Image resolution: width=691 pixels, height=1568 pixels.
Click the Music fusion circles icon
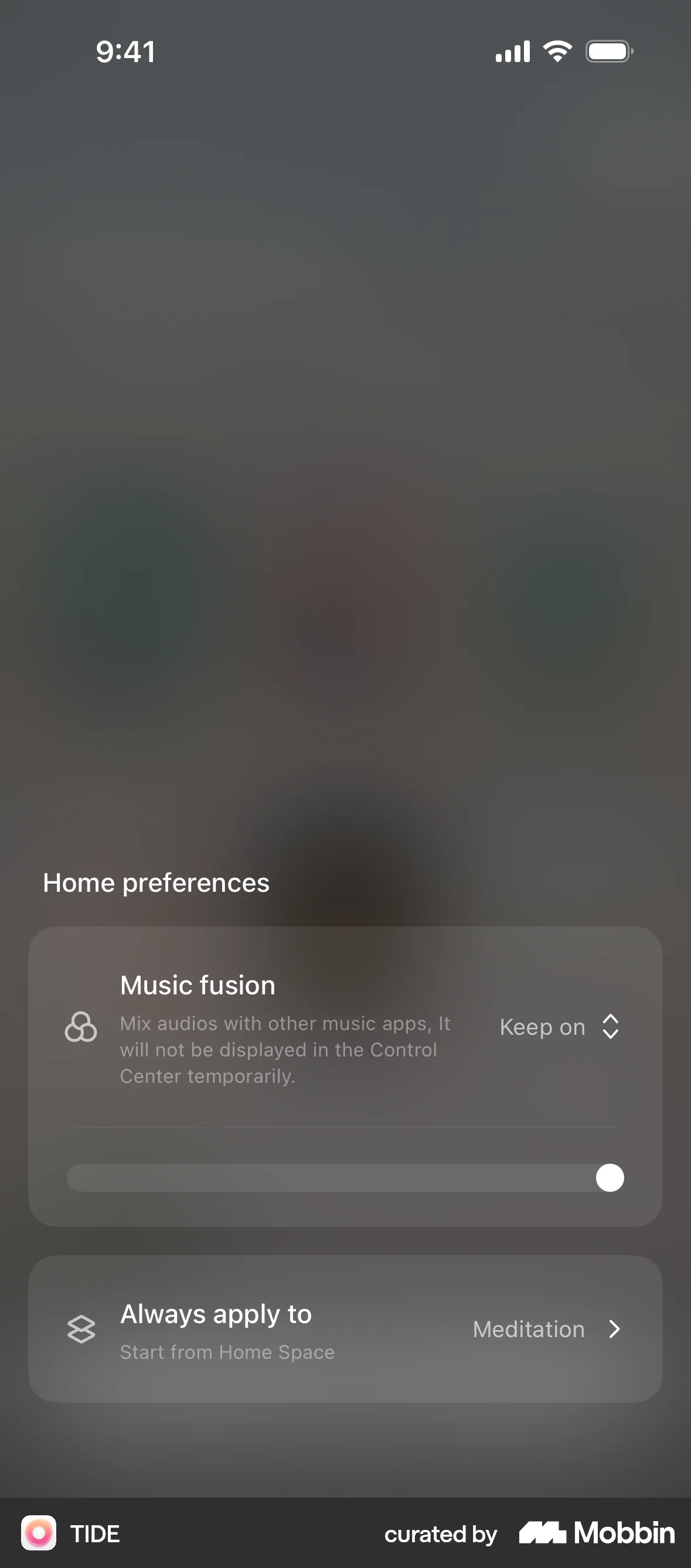(81, 1026)
